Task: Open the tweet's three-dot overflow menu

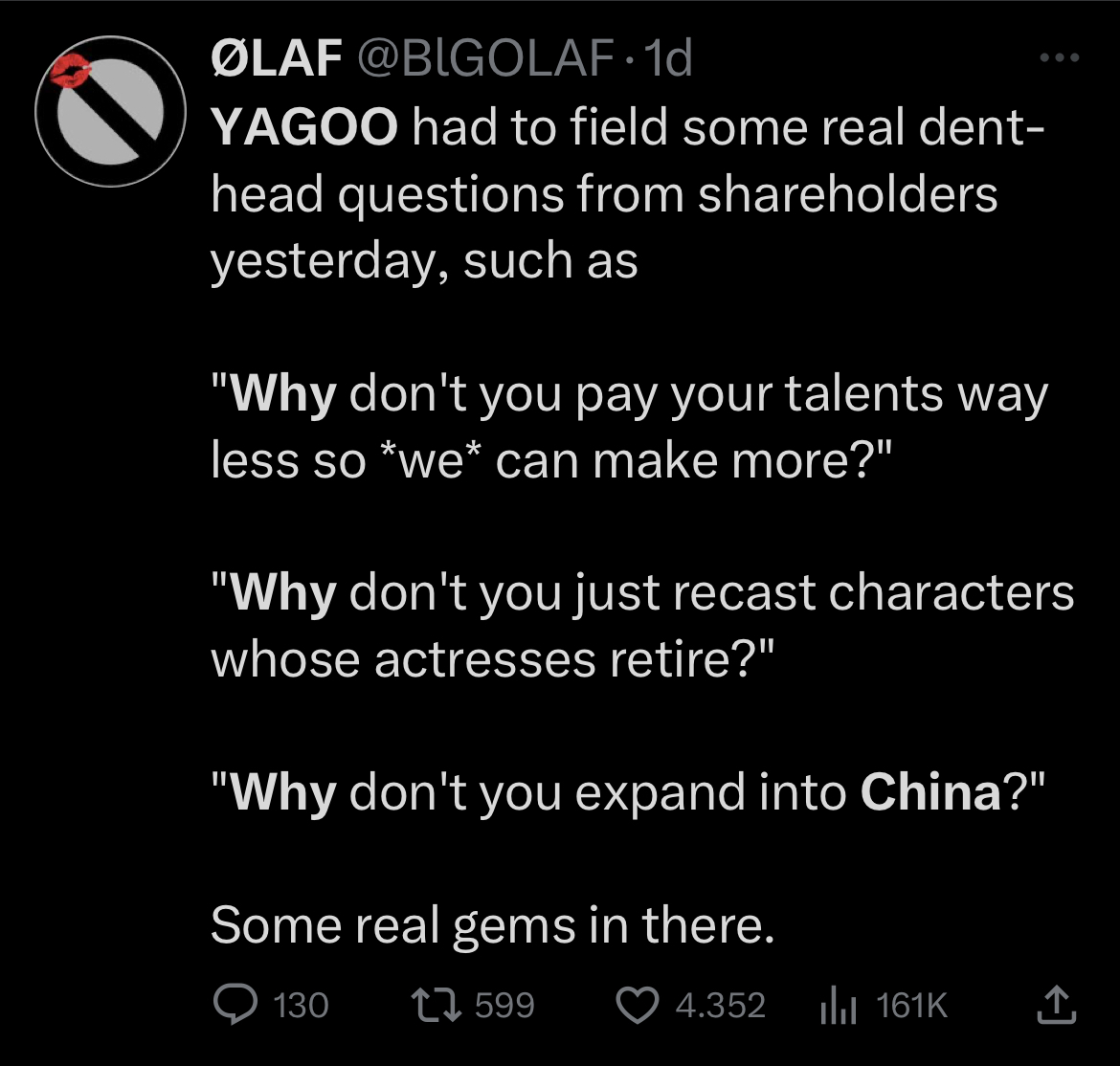Action: pos(1060,59)
